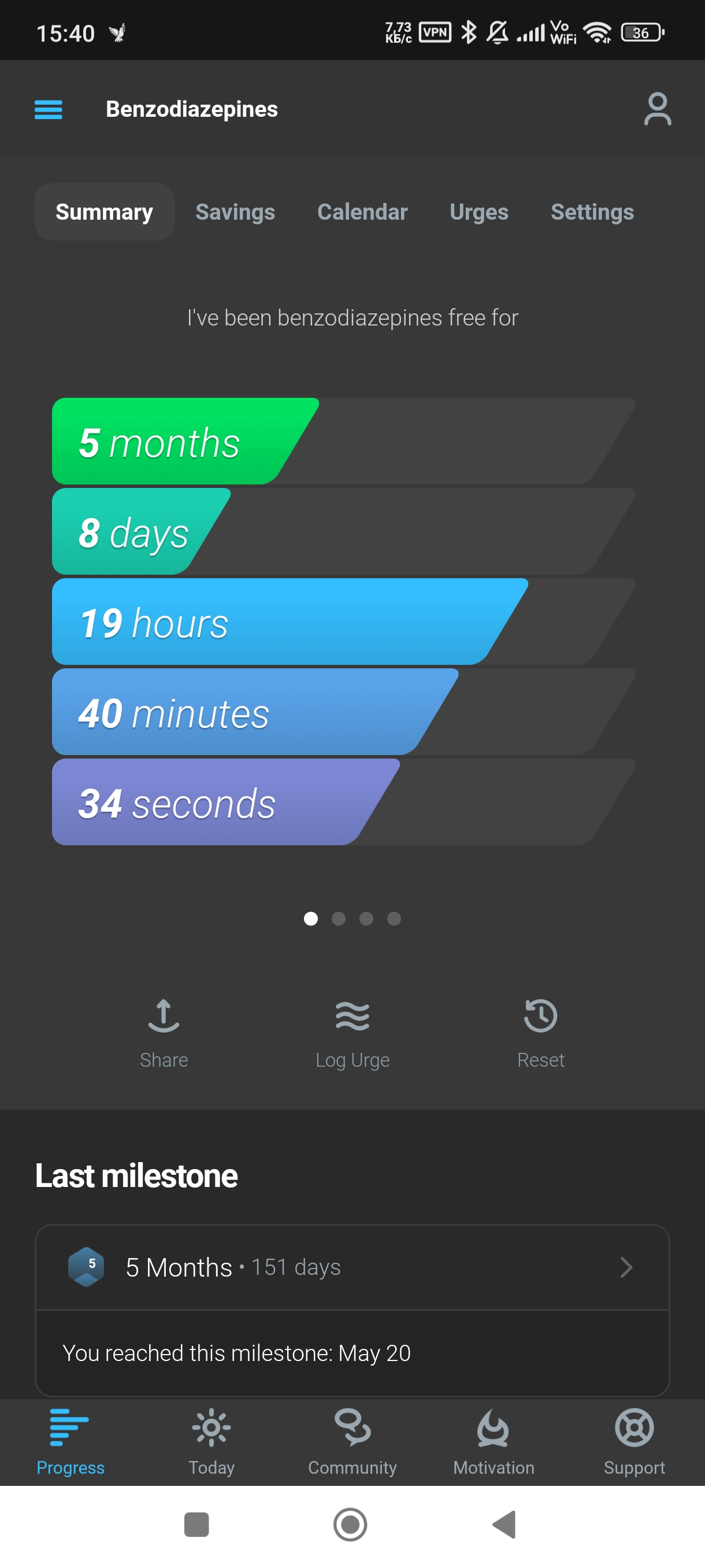Viewport: 705px width, 1568px height.
Task: Open the Calendar tab
Action: [362, 212]
